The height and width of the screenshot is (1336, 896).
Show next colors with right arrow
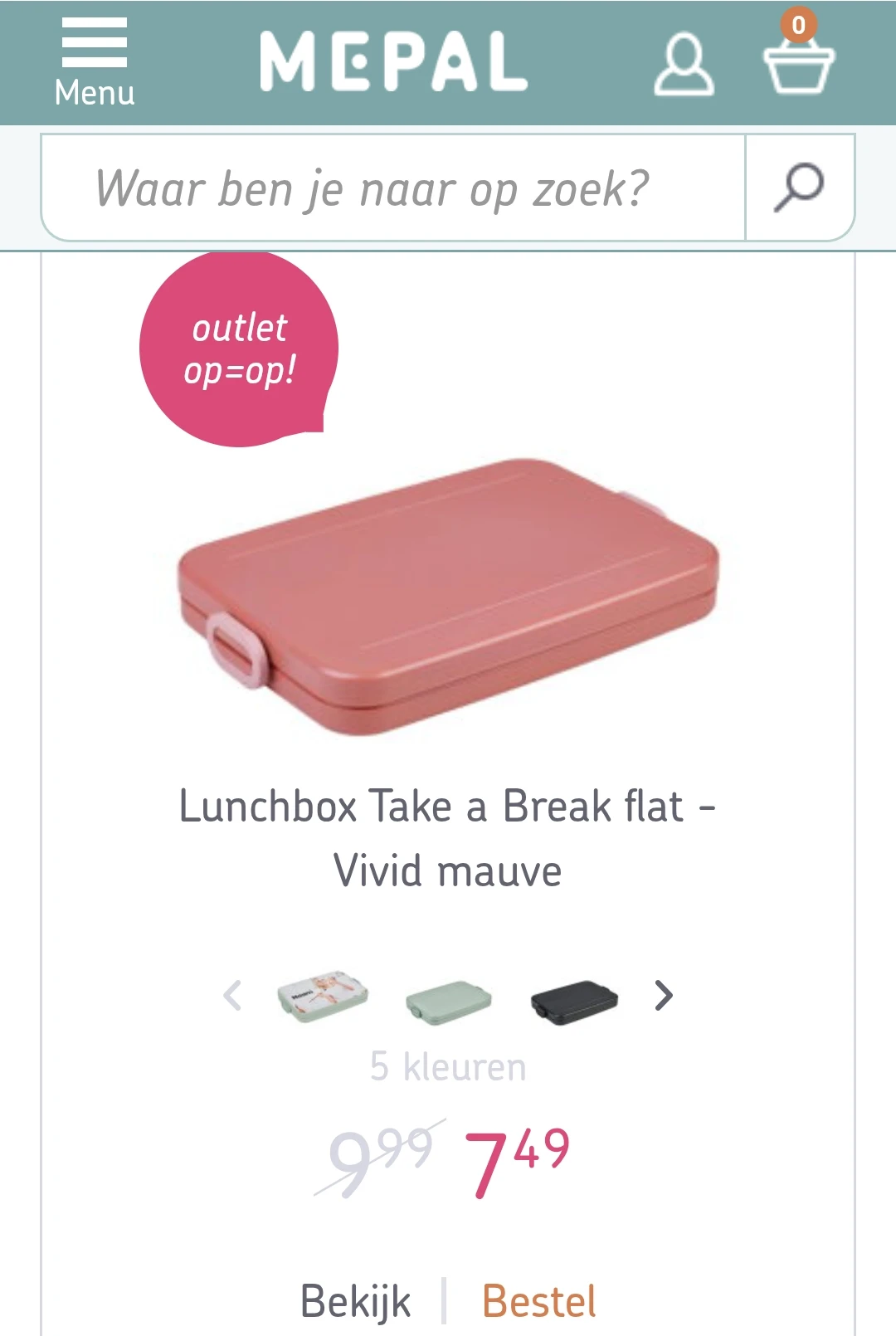[x=664, y=996]
